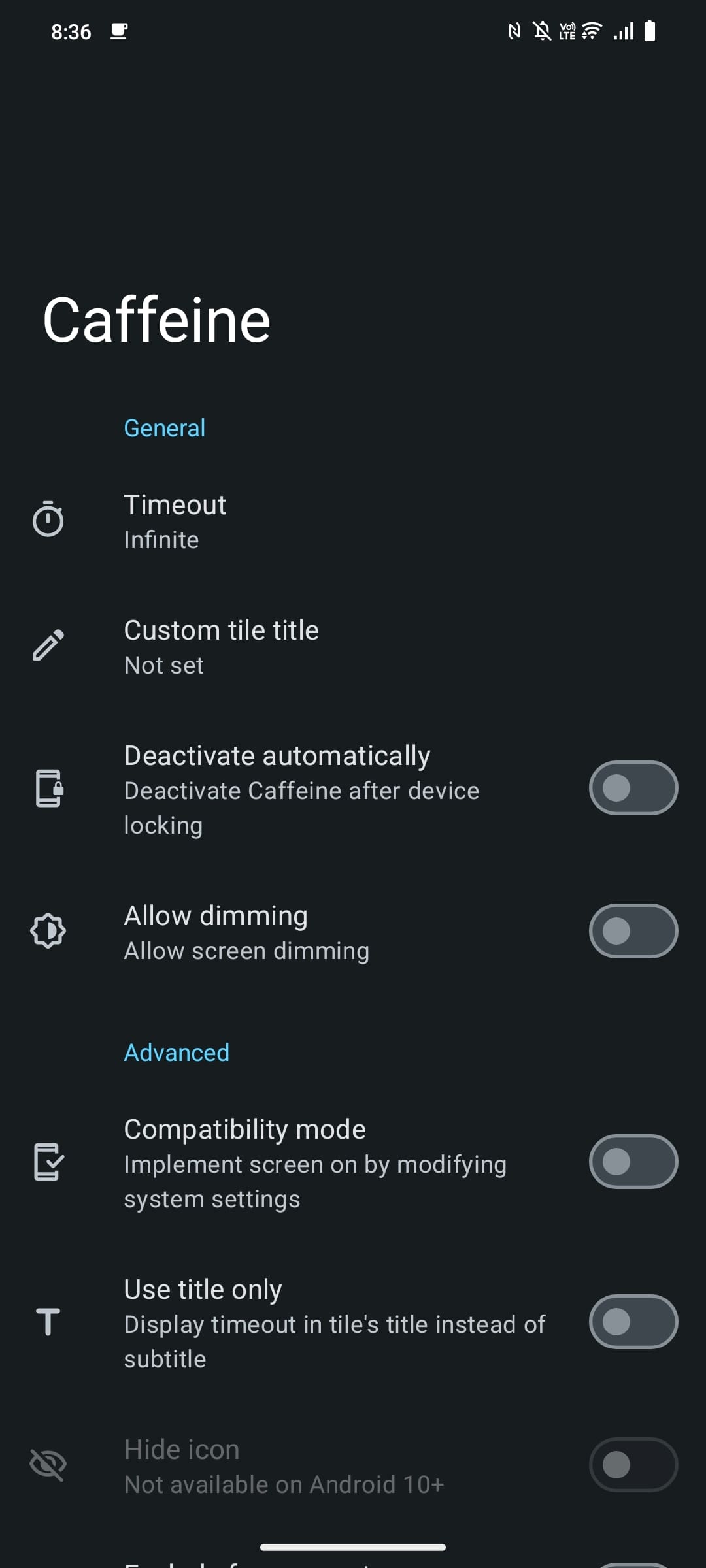Select the locked-phone icon beside Deactivate automatically
Viewport: 706px width, 1568px height.
pyautogui.click(x=49, y=789)
